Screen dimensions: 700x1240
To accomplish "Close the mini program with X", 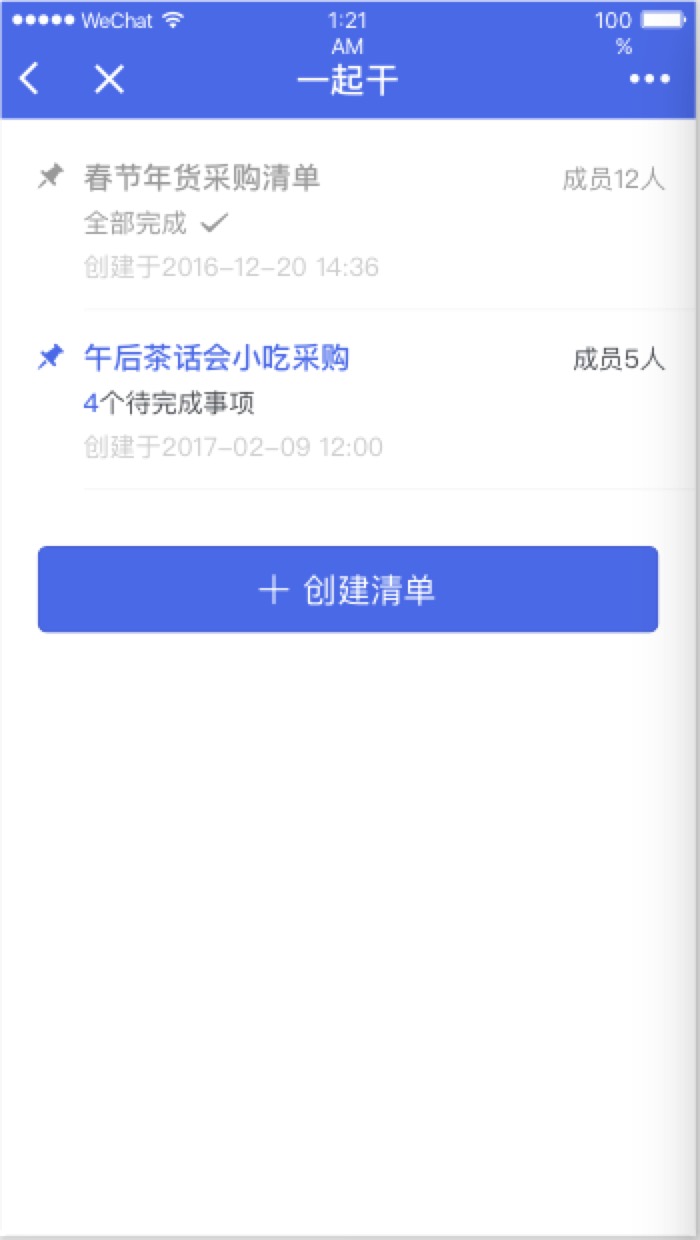I will point(108,79).
